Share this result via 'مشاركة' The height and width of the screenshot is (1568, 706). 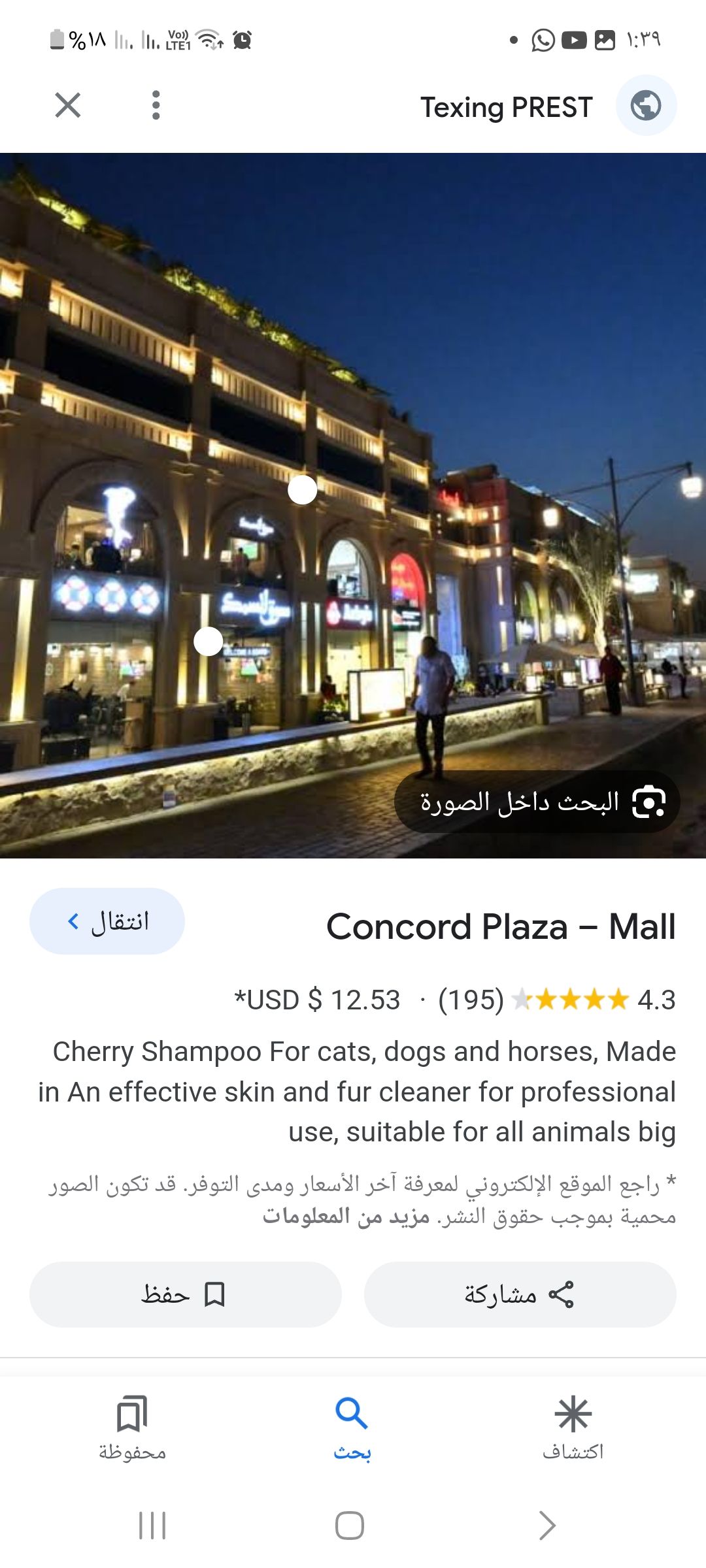[x=520, y=1294]
